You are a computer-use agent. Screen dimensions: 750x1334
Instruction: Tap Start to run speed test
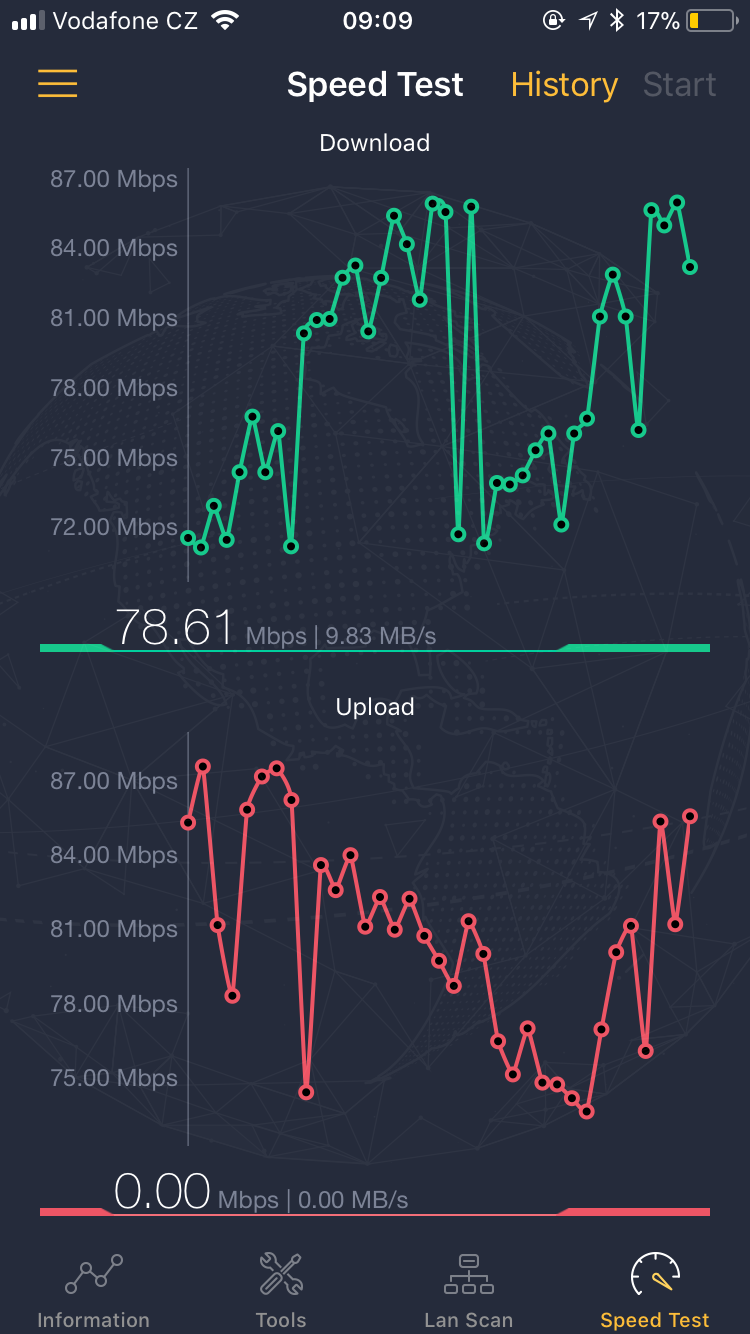pyautogui.click(x=680, y=85)
